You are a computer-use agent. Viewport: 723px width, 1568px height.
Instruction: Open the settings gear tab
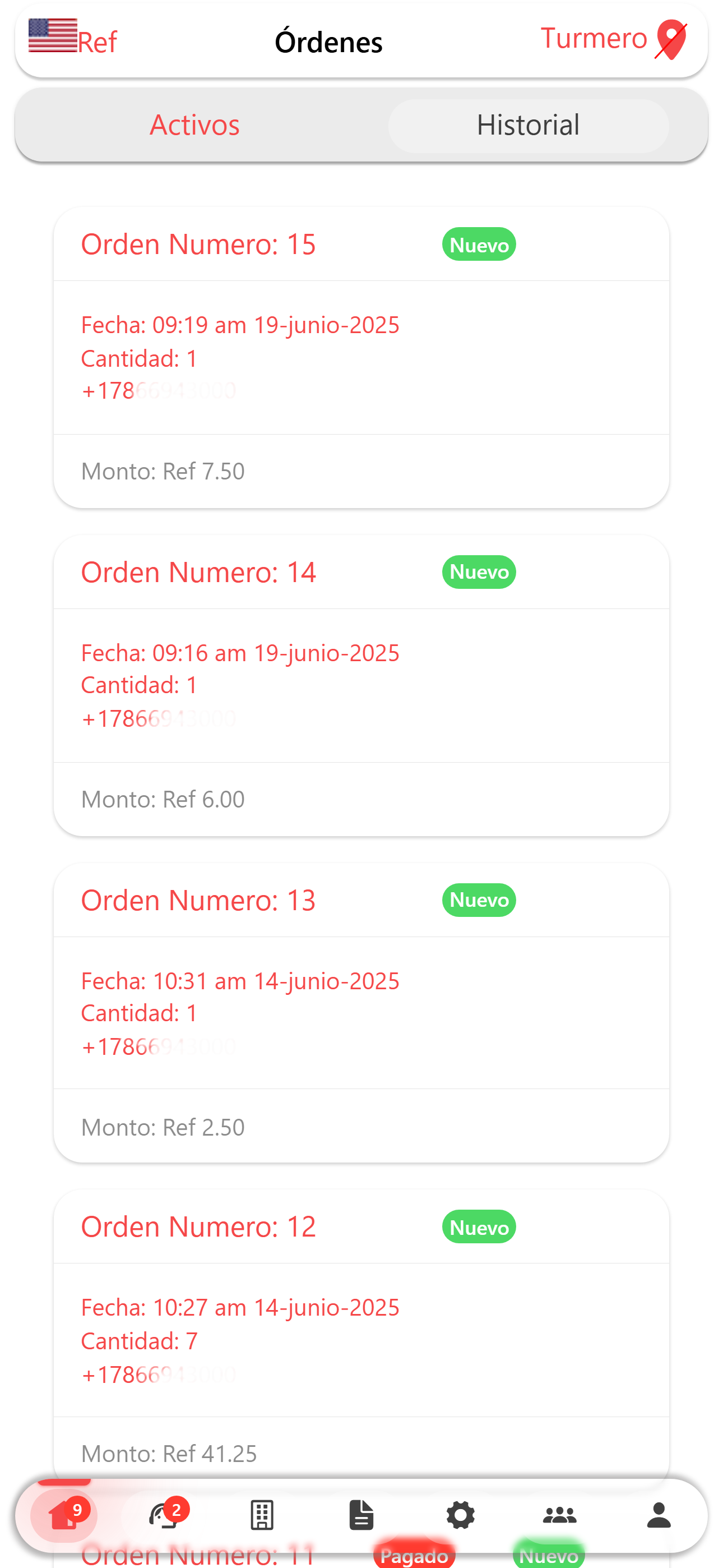(x=461, y=1515)
